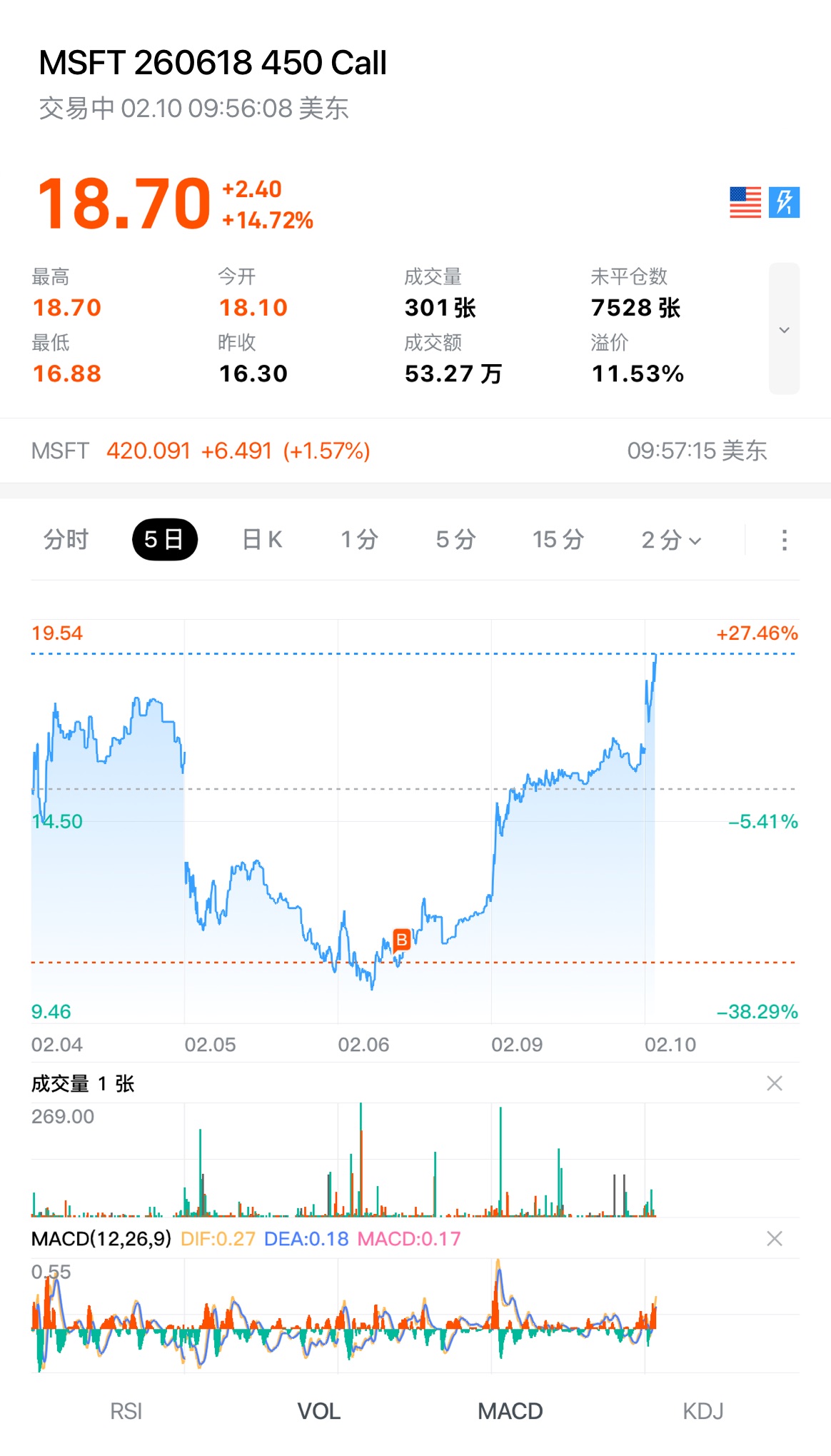Switch chart to 1分 interval

[359, 540]
